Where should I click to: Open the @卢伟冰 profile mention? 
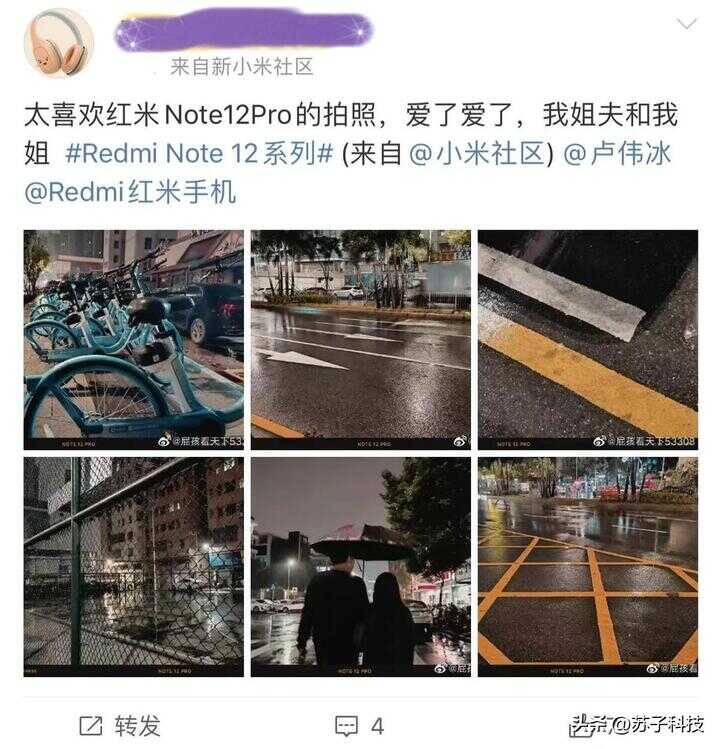(617, 154)
